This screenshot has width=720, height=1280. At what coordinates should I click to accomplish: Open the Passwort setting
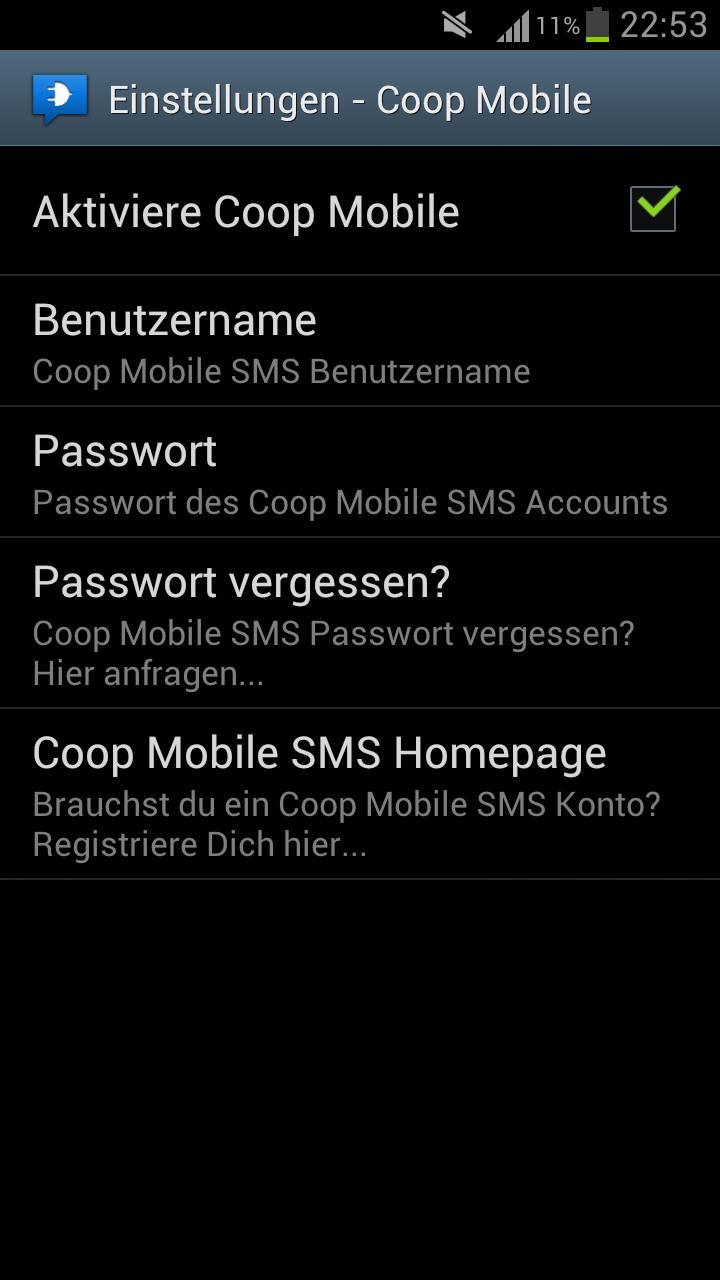point(360,473)
